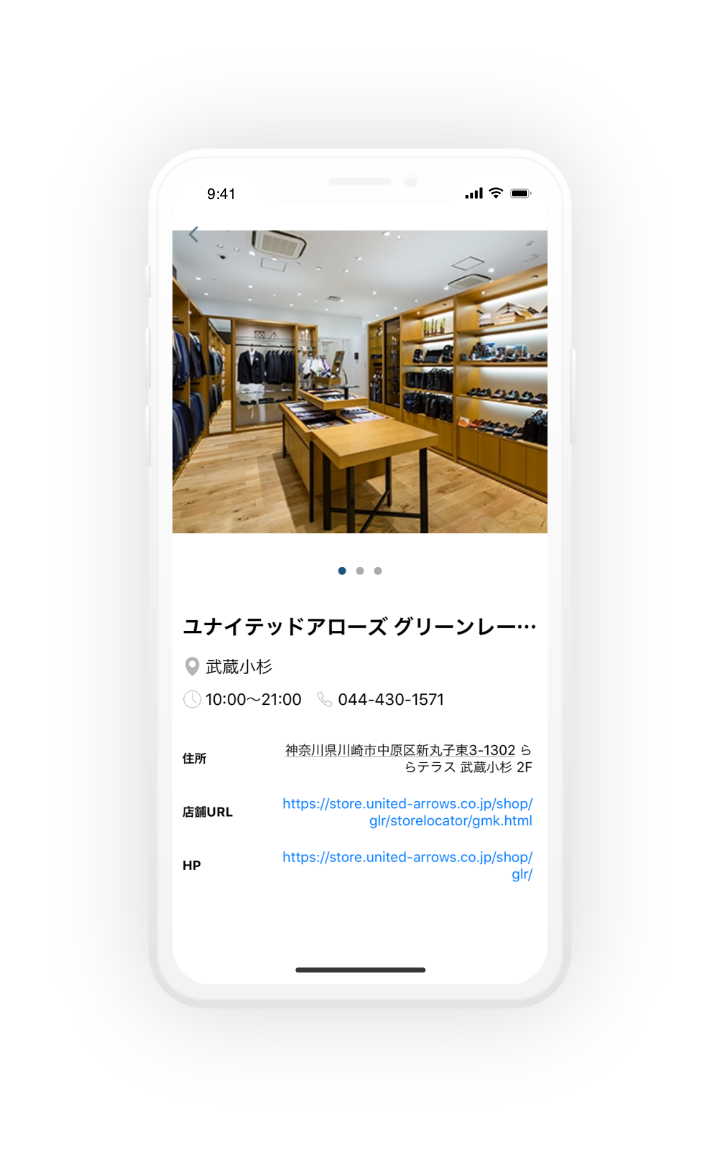This screenshot has width=720, height=1157.
Task: Open the store locator gmk.html link
Action: (x=407, y=812)
